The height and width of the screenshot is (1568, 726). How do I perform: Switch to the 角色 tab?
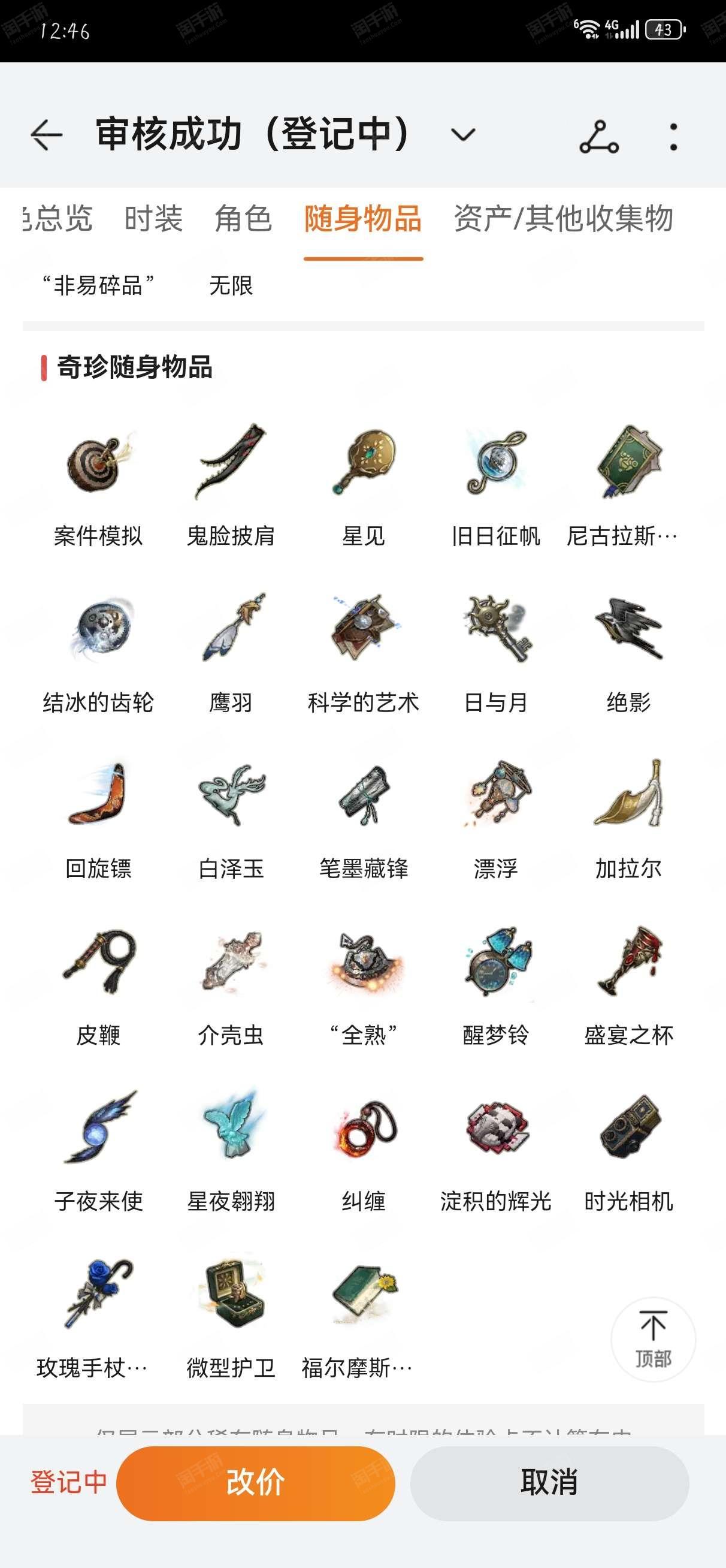[243, 219]
